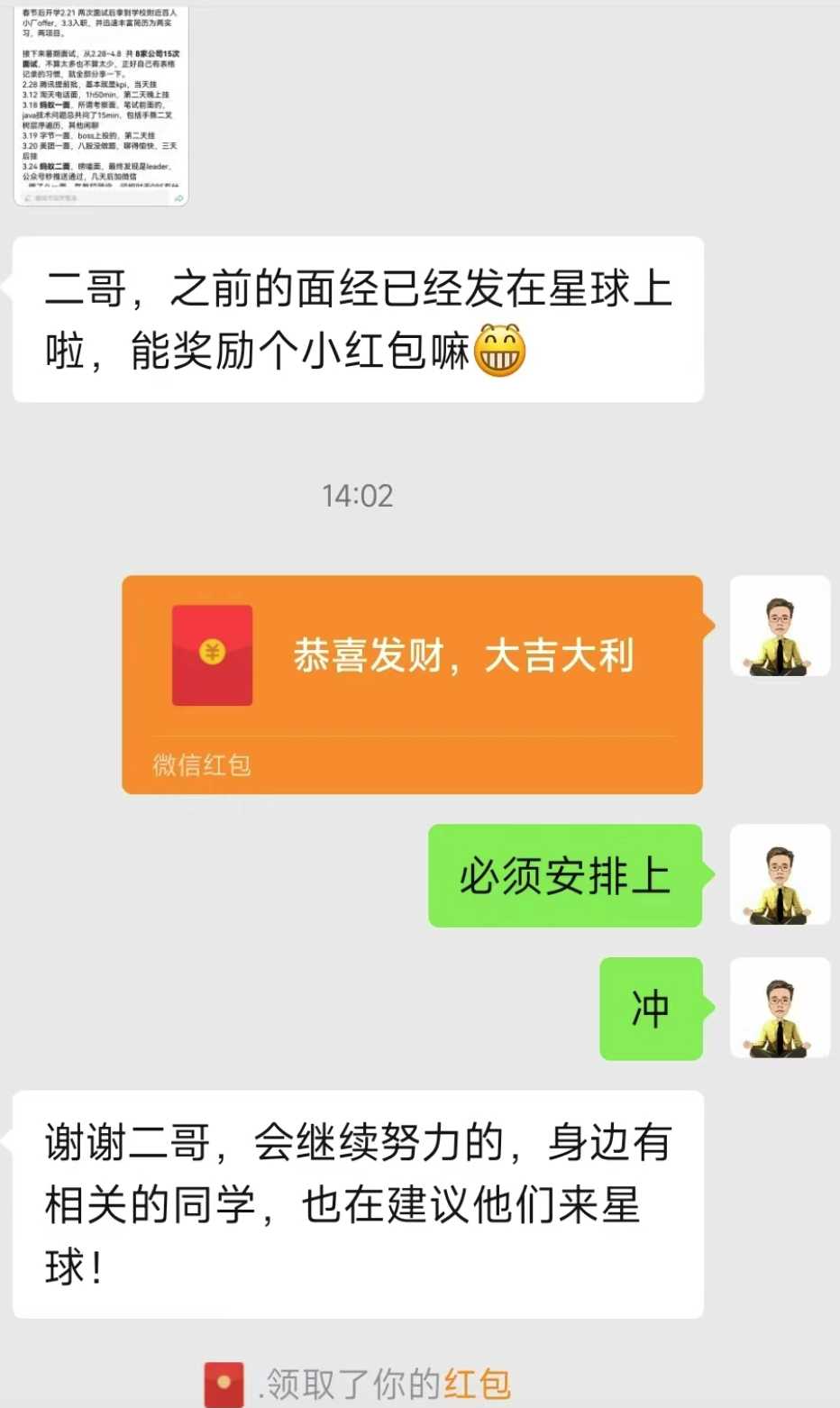Tap the green 必须安排上 bubble

point(564,875)
